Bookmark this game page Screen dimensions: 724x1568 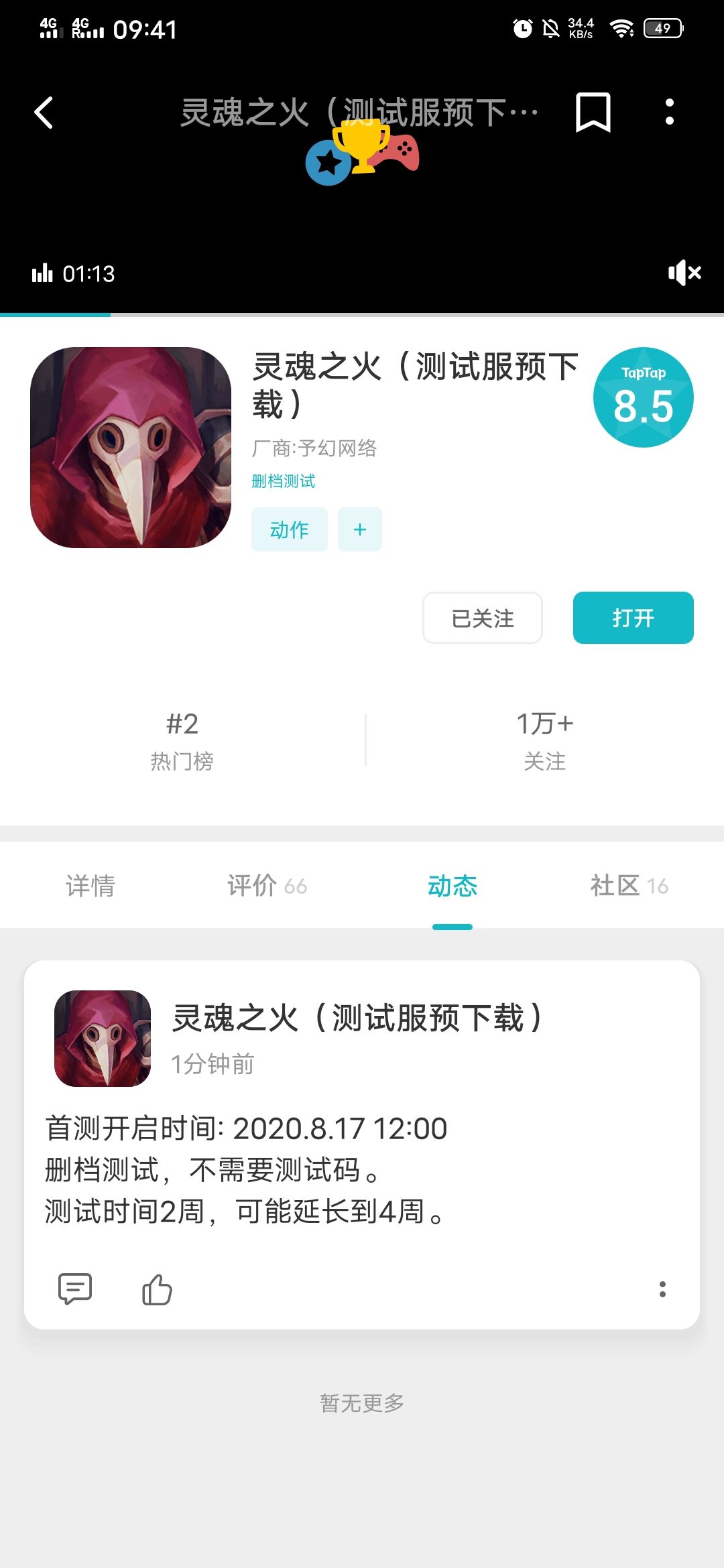[x=593, y=113]
